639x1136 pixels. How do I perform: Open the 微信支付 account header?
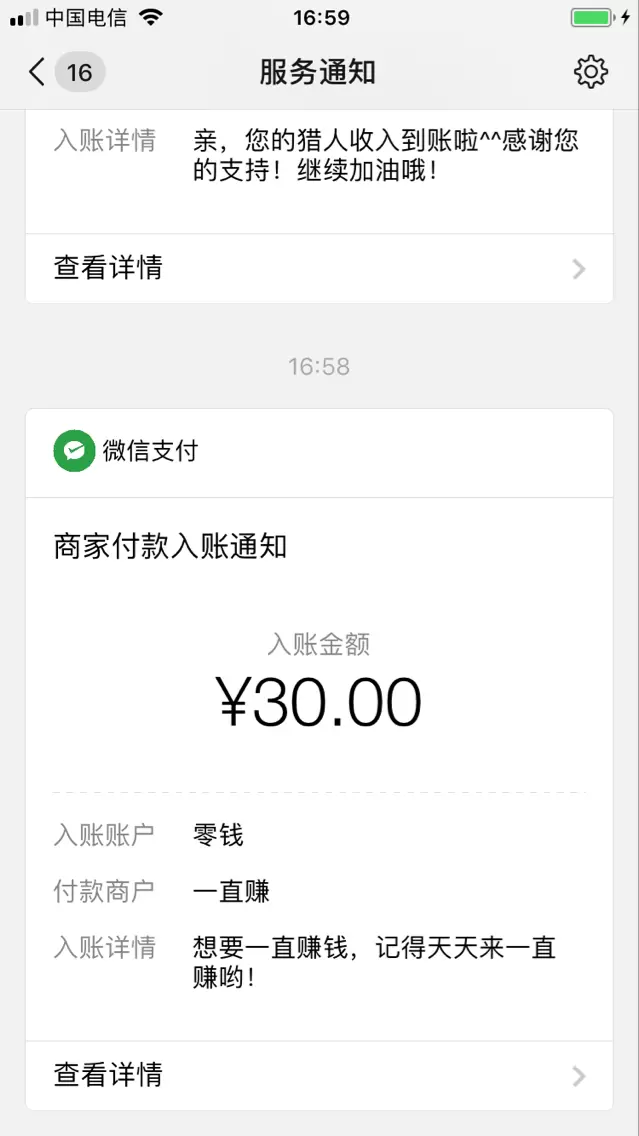point(126,452)
